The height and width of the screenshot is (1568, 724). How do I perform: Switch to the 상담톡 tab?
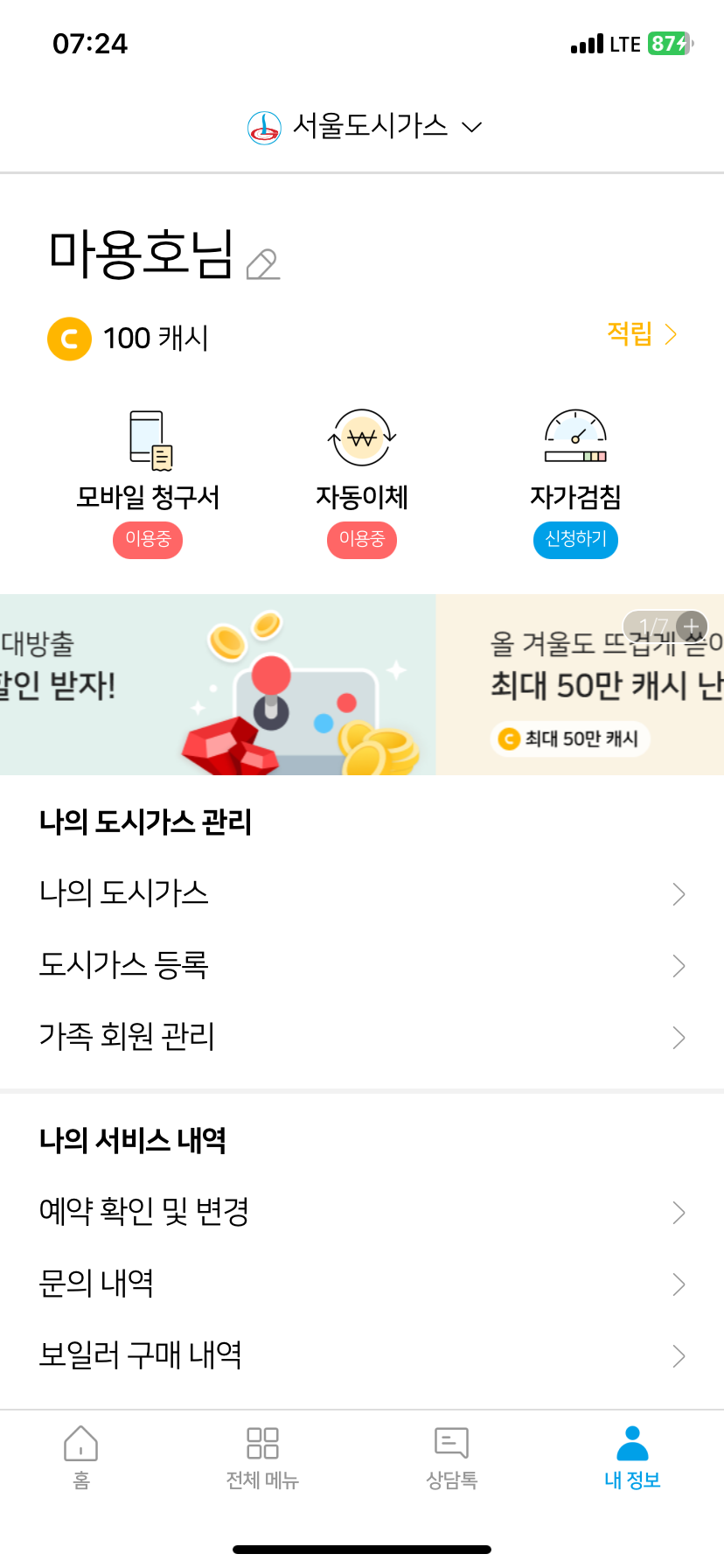(451, 1457)
